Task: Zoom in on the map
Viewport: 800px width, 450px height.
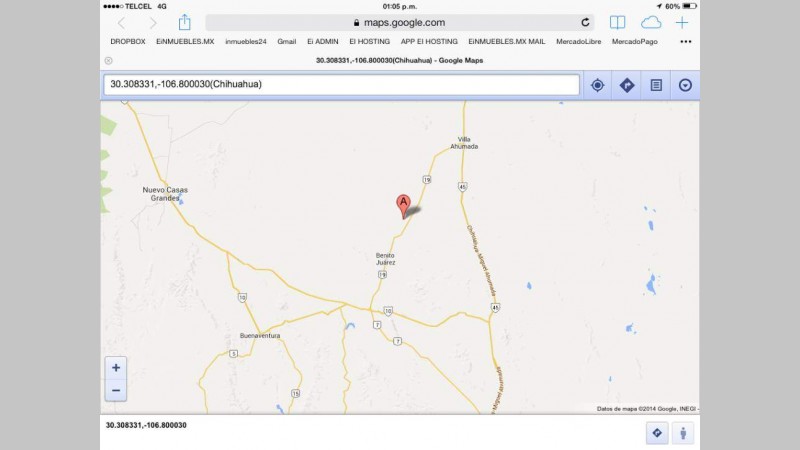Action: (x=116, y=368)
